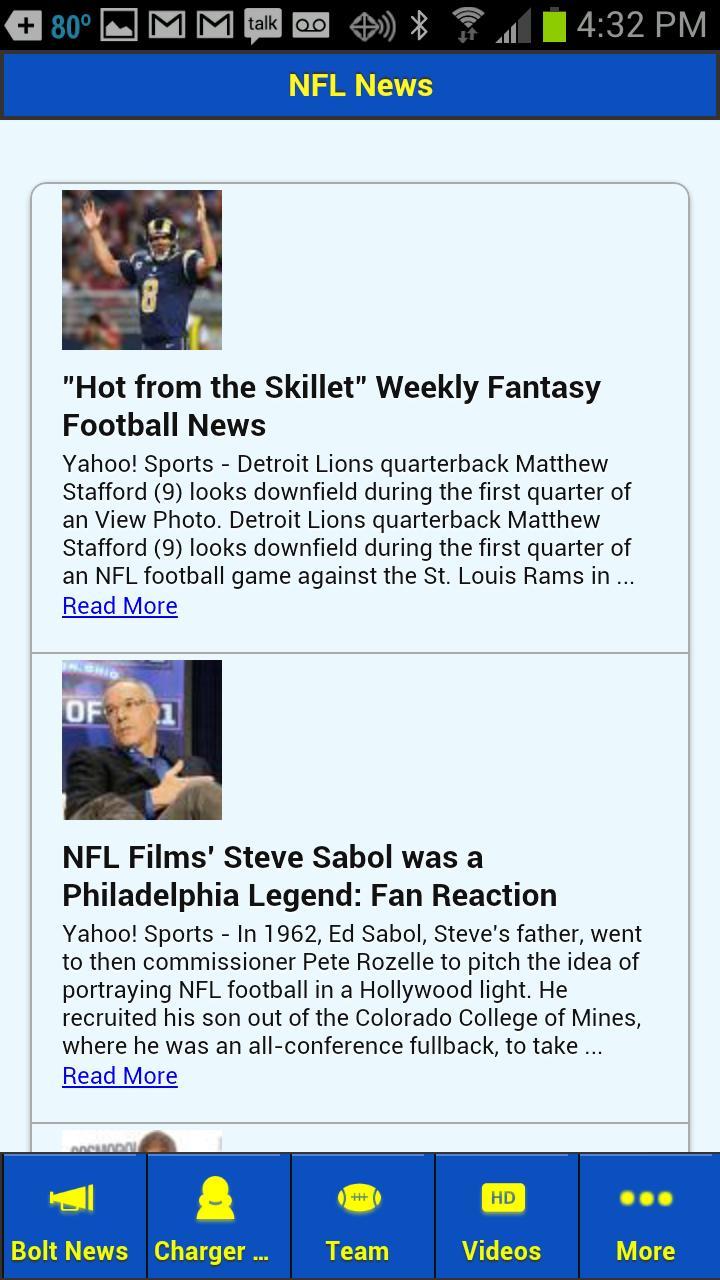Image resolution: width=720 pixels, height=1280 pixels.
Task: Tap the Steve Sabol article photo
Action: coord(141,739)
